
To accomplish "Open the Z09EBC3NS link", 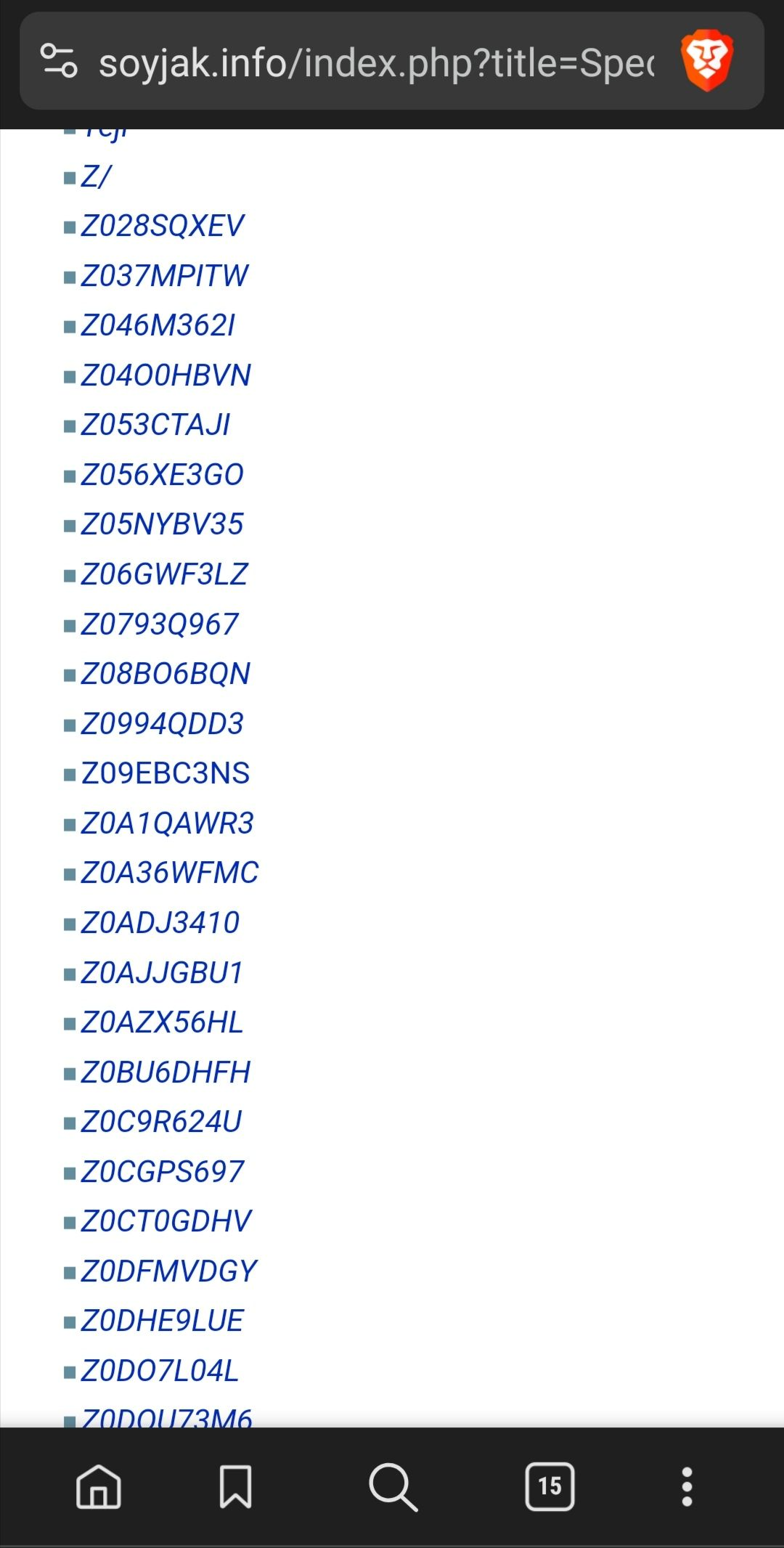I will tap(166, 773).
